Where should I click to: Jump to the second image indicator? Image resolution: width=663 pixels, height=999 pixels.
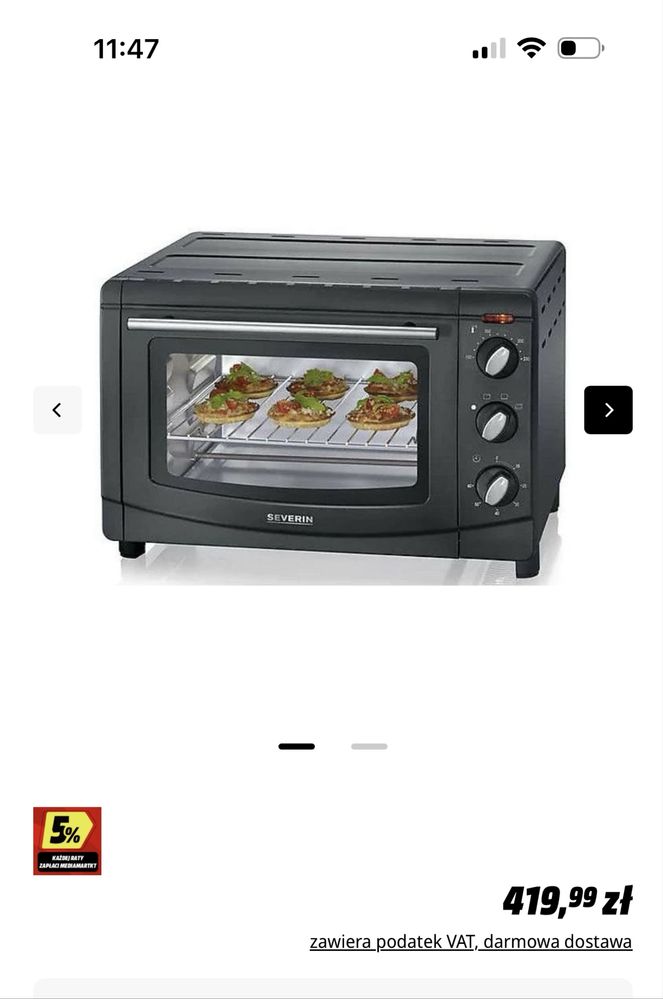(x=369, y=746)
